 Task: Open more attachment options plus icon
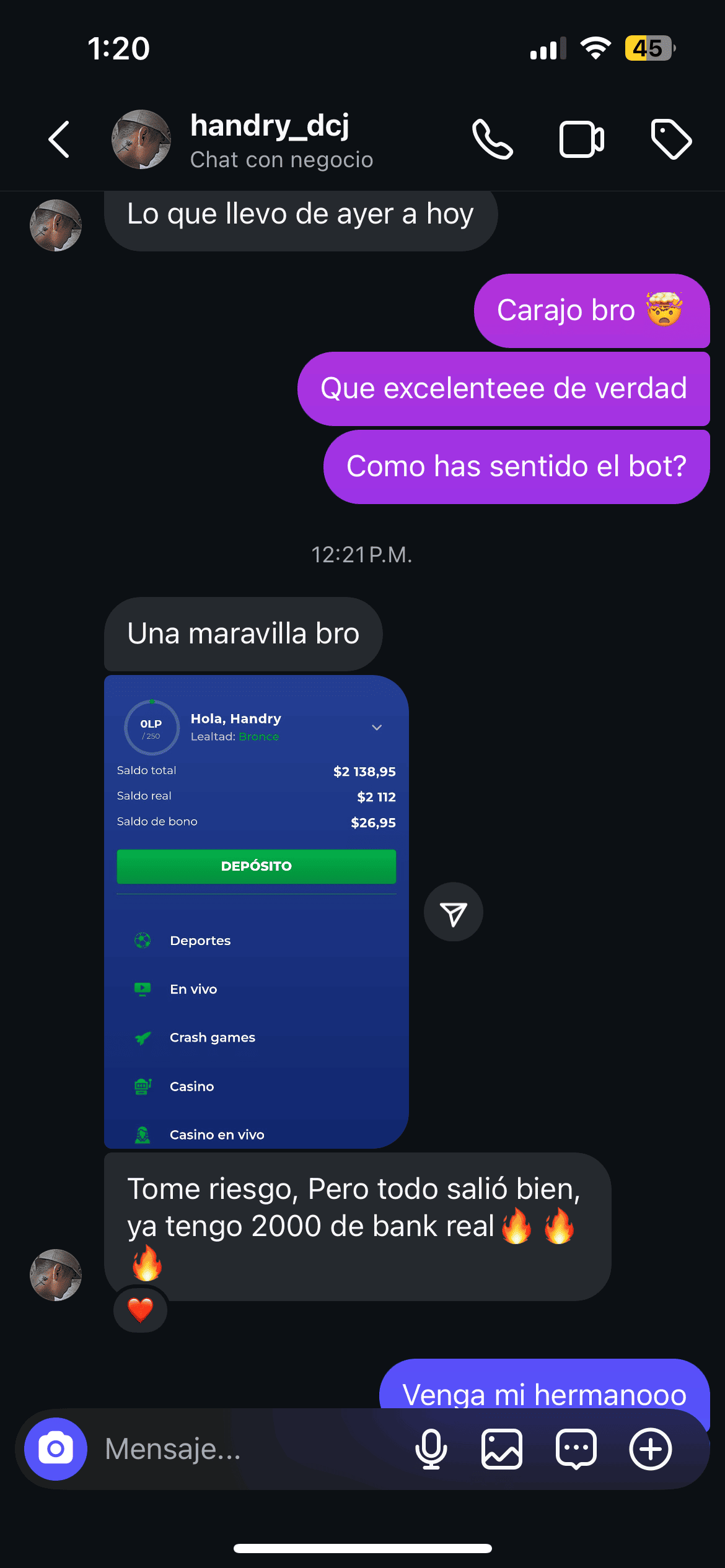pos(650,1449)
